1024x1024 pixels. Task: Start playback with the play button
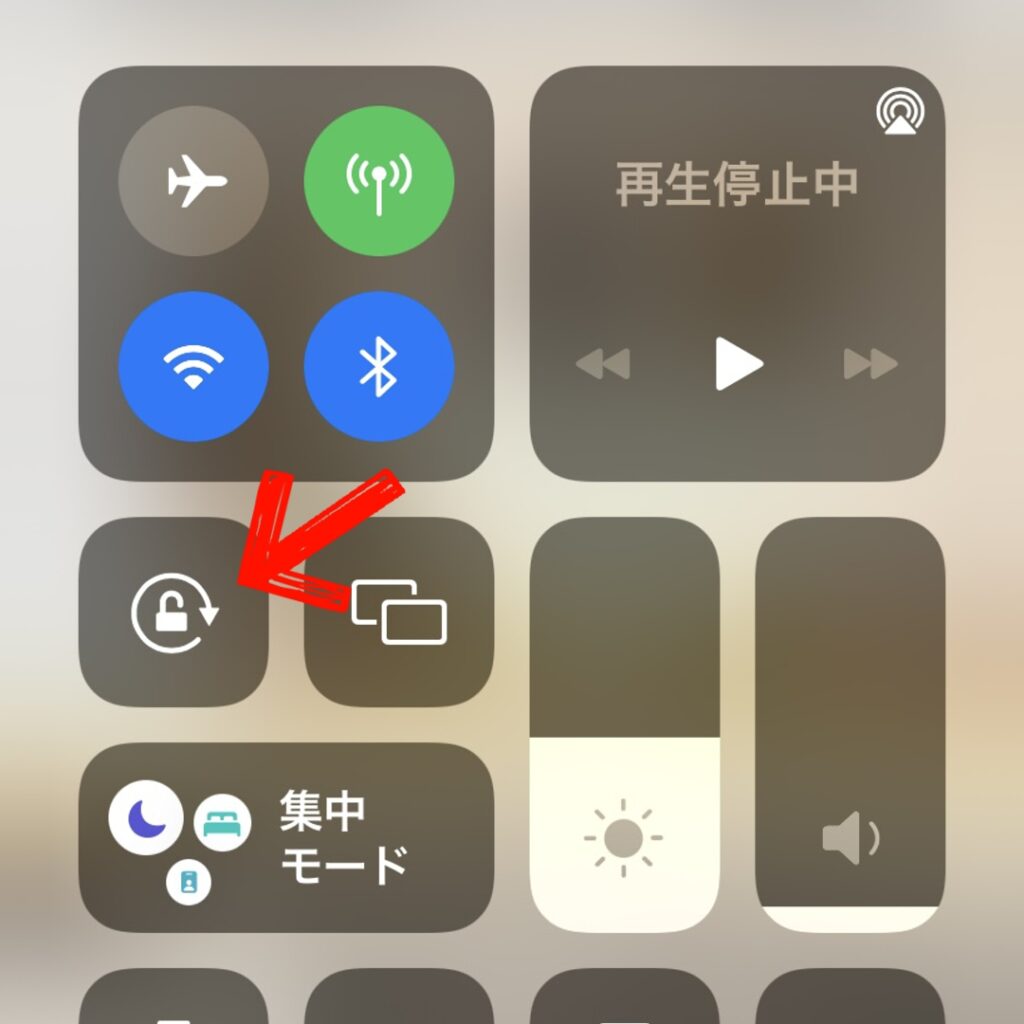[x=738, y=364]
